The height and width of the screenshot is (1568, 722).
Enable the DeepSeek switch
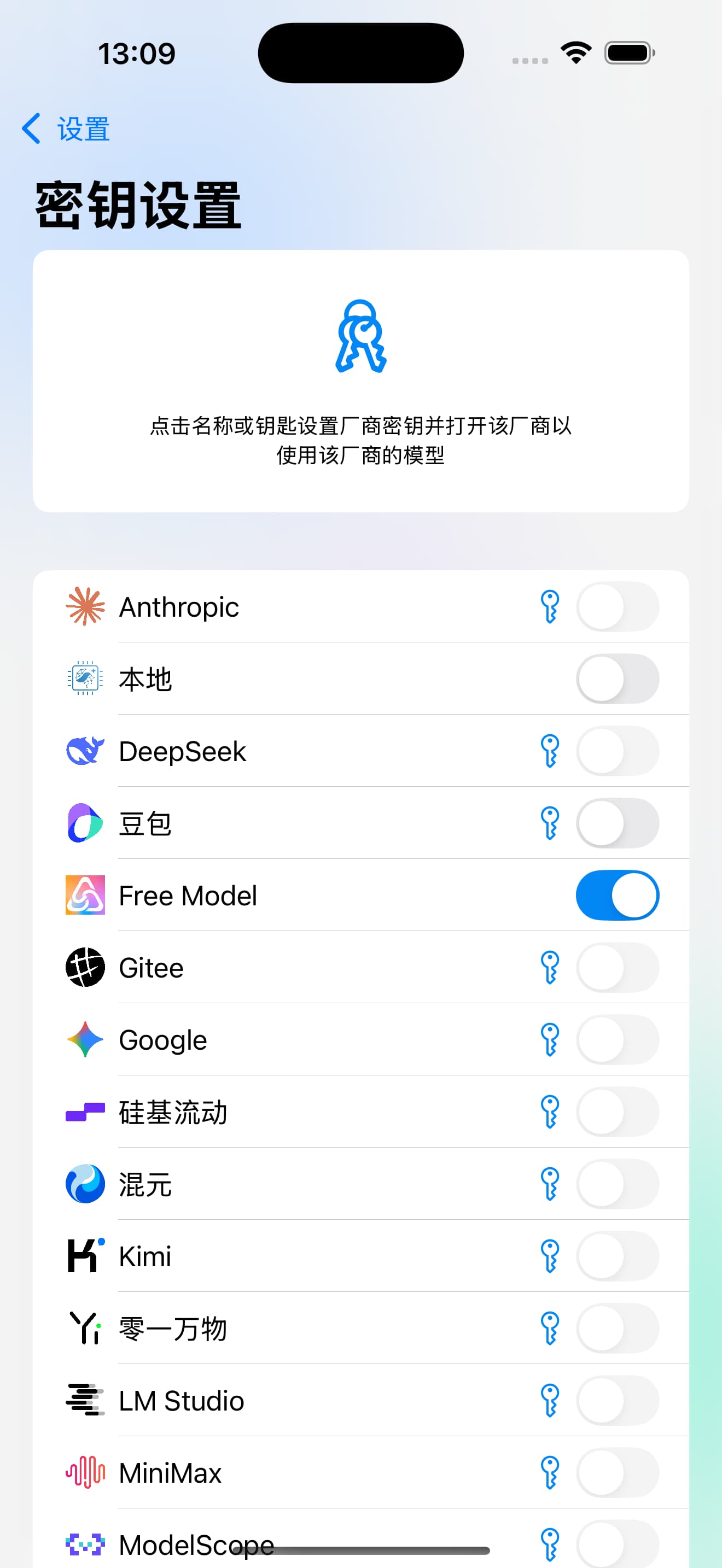(618, 751)
